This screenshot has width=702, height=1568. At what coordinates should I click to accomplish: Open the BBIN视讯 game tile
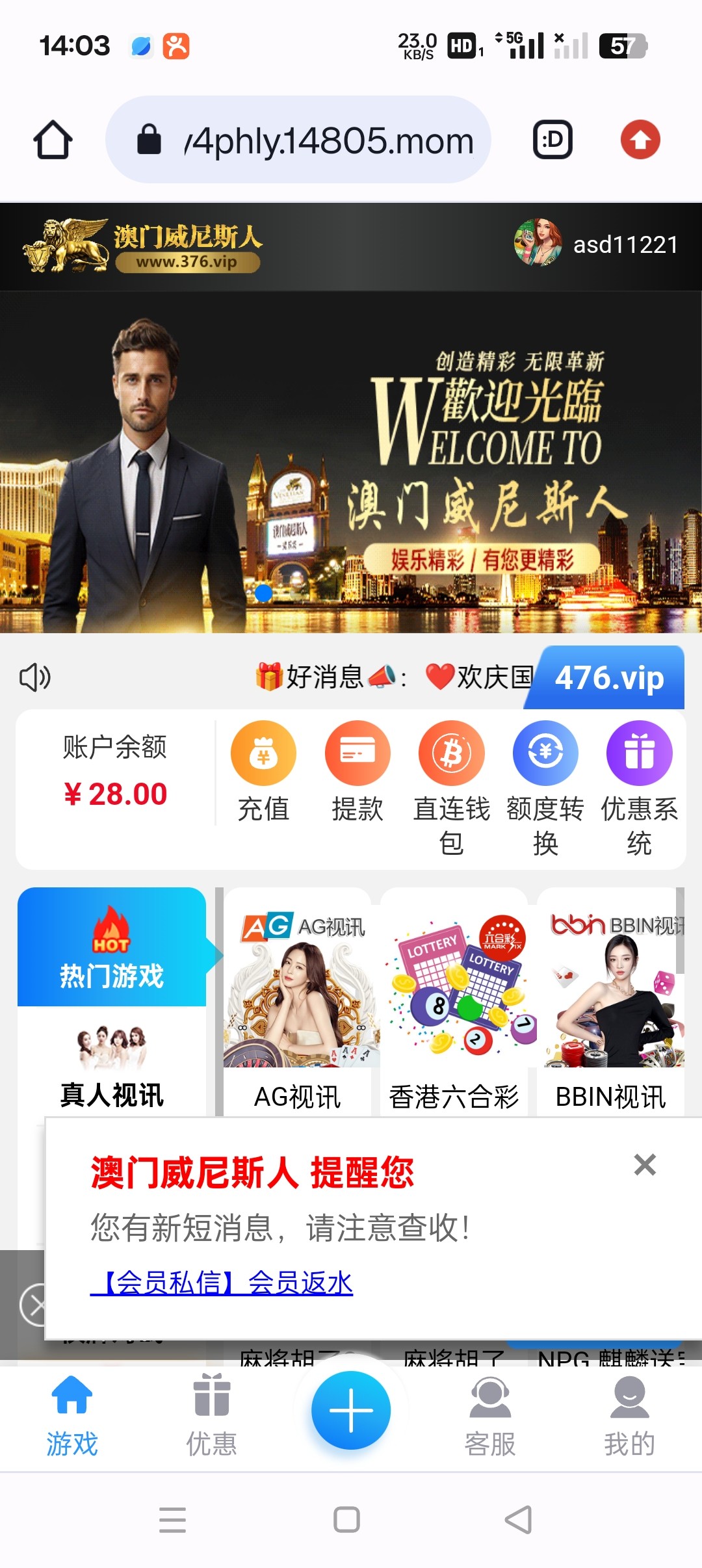[610, 1001]
